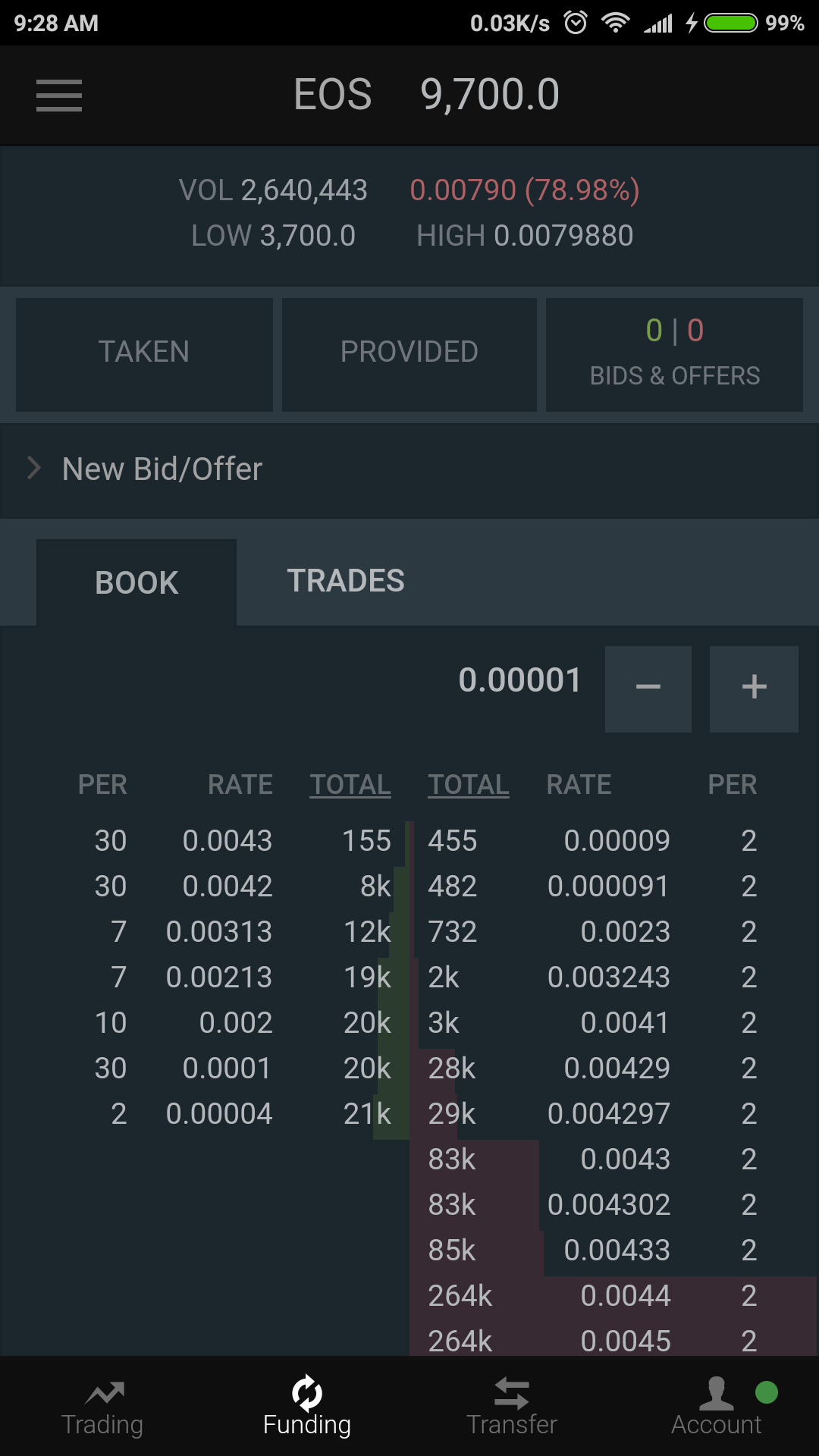The height and width of the screenshot is (1456, 819).
Task: Tap the EOS 9,700.0 ticker title
Action: tap(426, 96)
